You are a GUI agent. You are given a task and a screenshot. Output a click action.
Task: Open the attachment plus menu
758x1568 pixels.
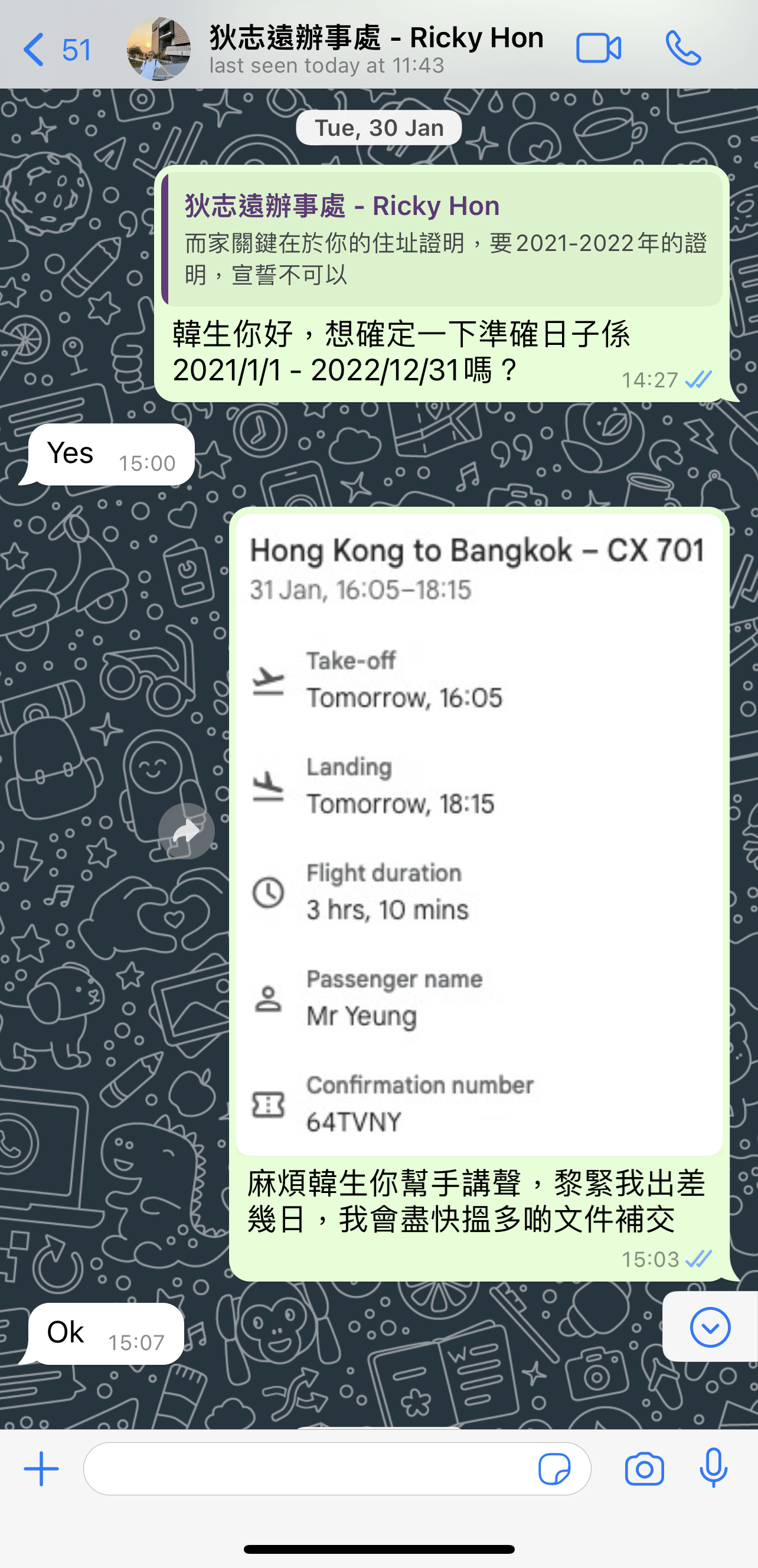point(41,1469)
